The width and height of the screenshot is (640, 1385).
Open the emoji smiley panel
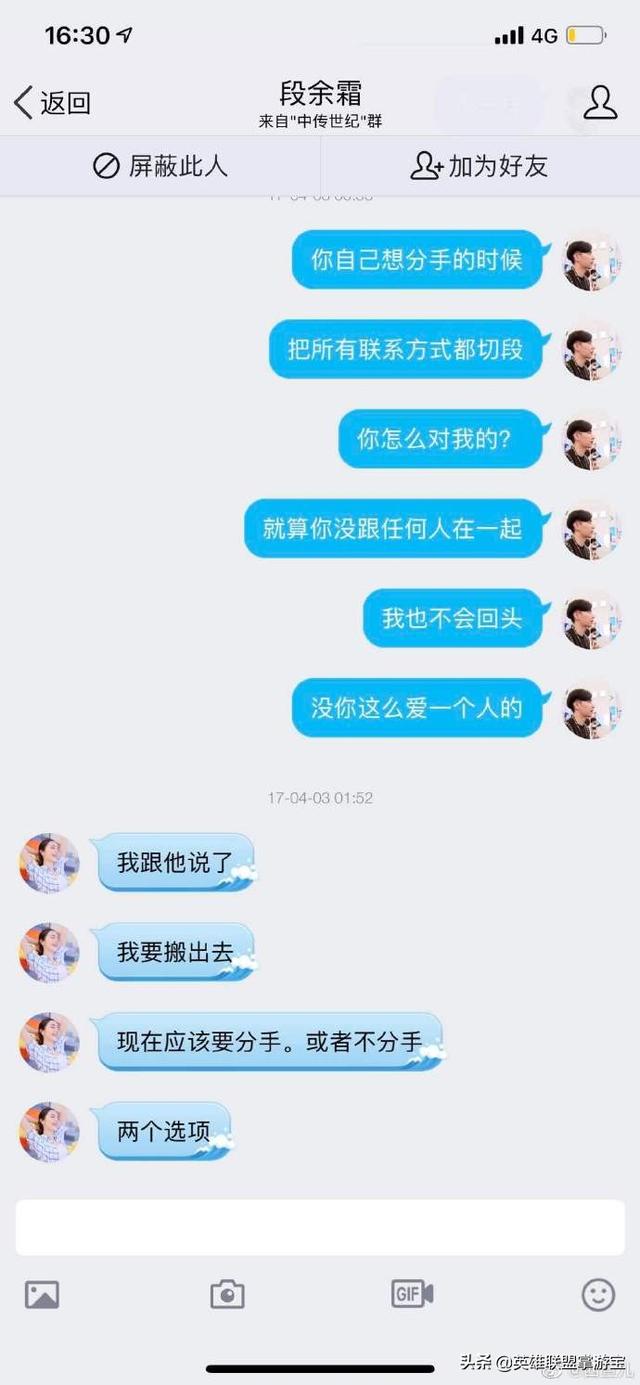[598, 1295]
